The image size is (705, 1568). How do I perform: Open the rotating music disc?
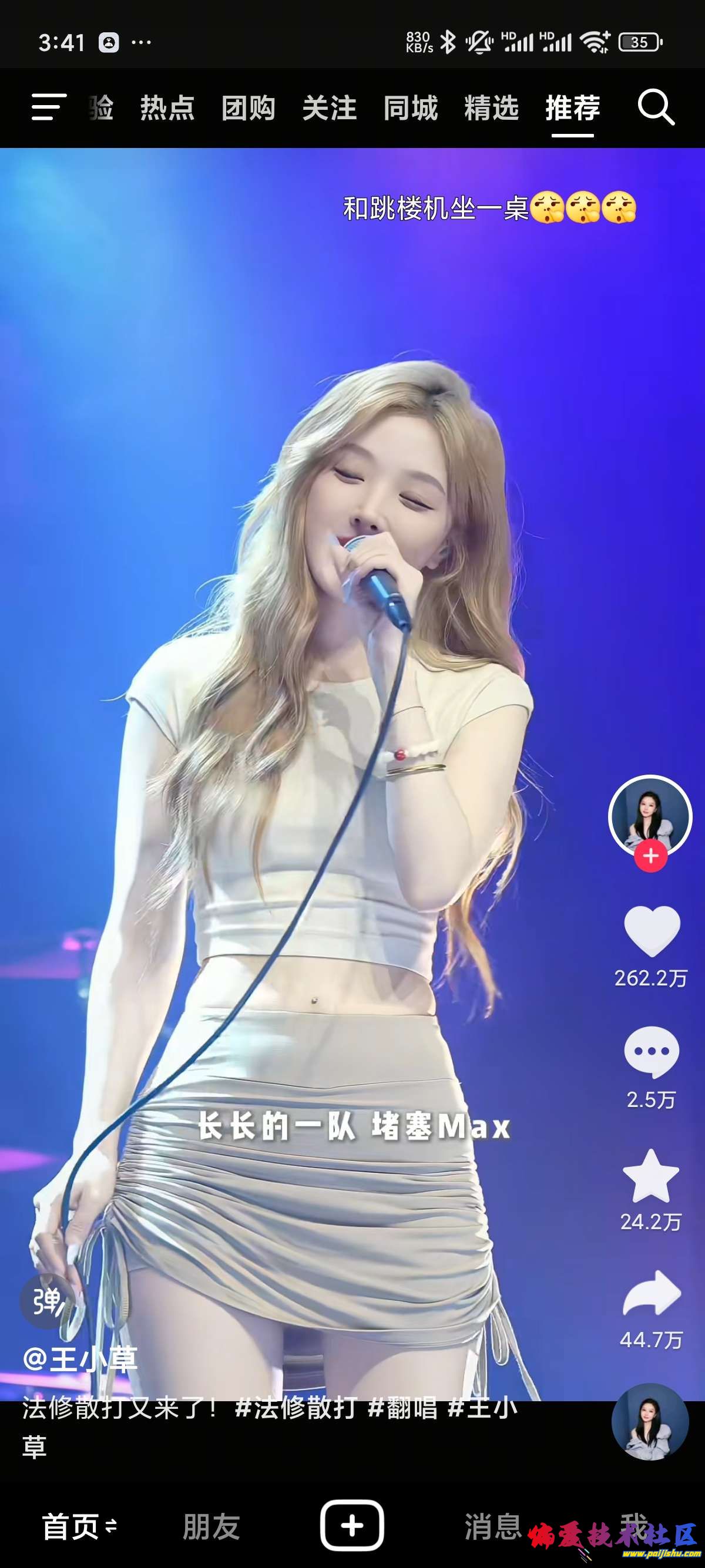[x=650, y=1421]
